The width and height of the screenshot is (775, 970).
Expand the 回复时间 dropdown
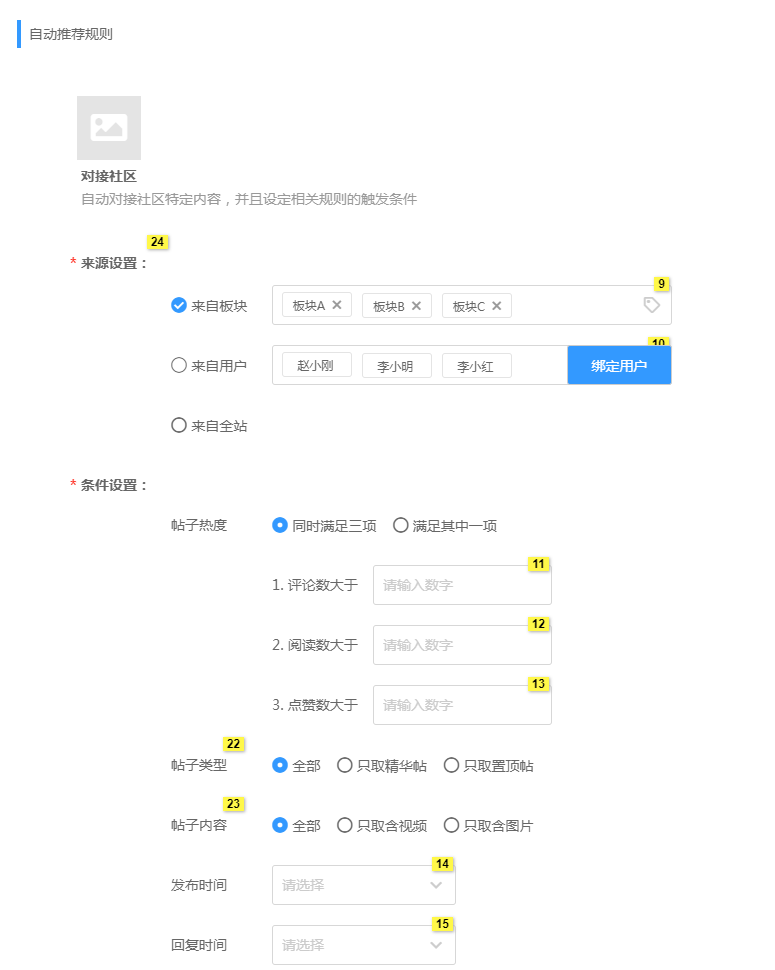click(363, 945)
